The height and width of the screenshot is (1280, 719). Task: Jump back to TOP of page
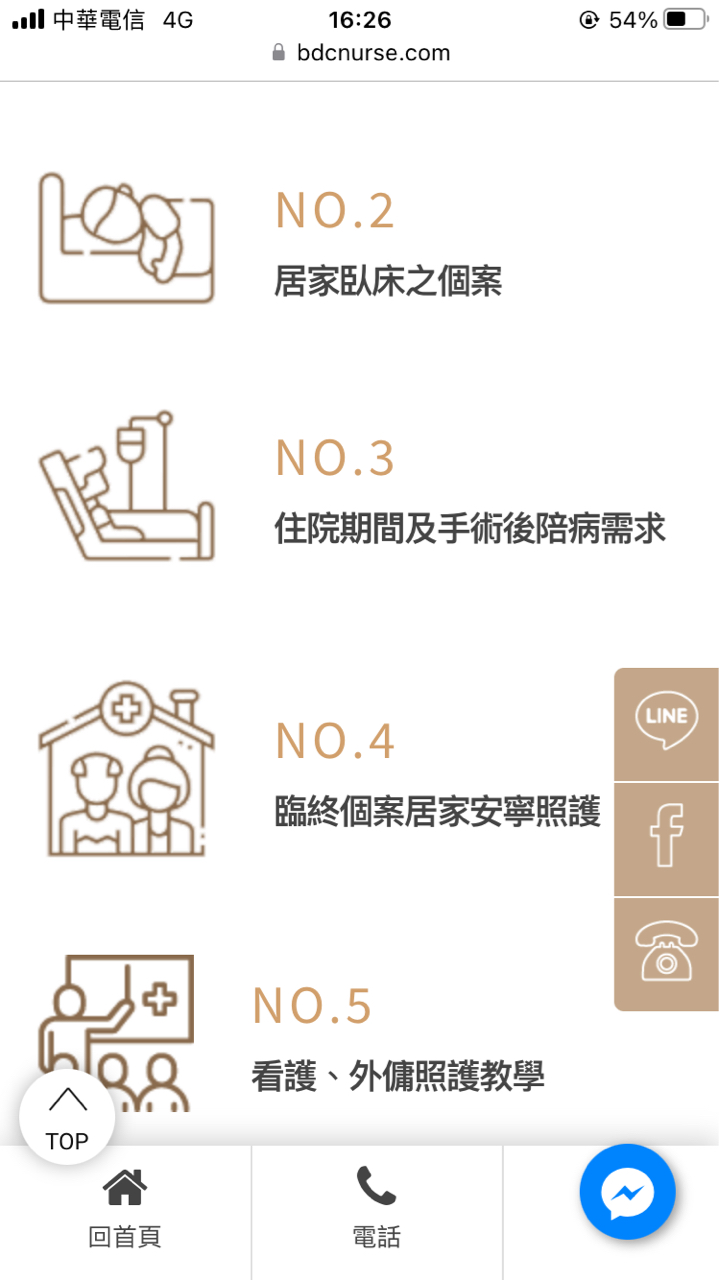click(x=67, y=1117)
